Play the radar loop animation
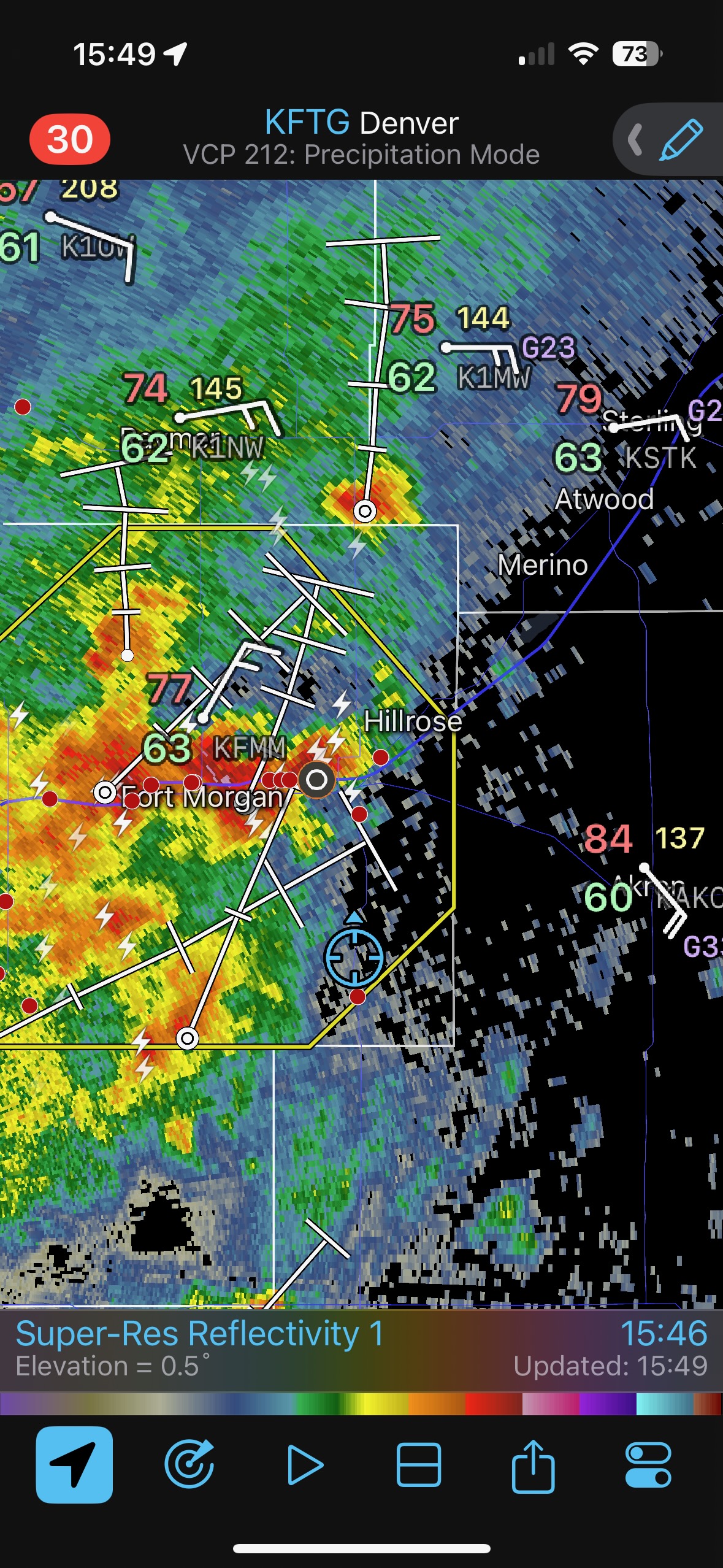The image size is (723, 1568). [x=305, y=1464]
